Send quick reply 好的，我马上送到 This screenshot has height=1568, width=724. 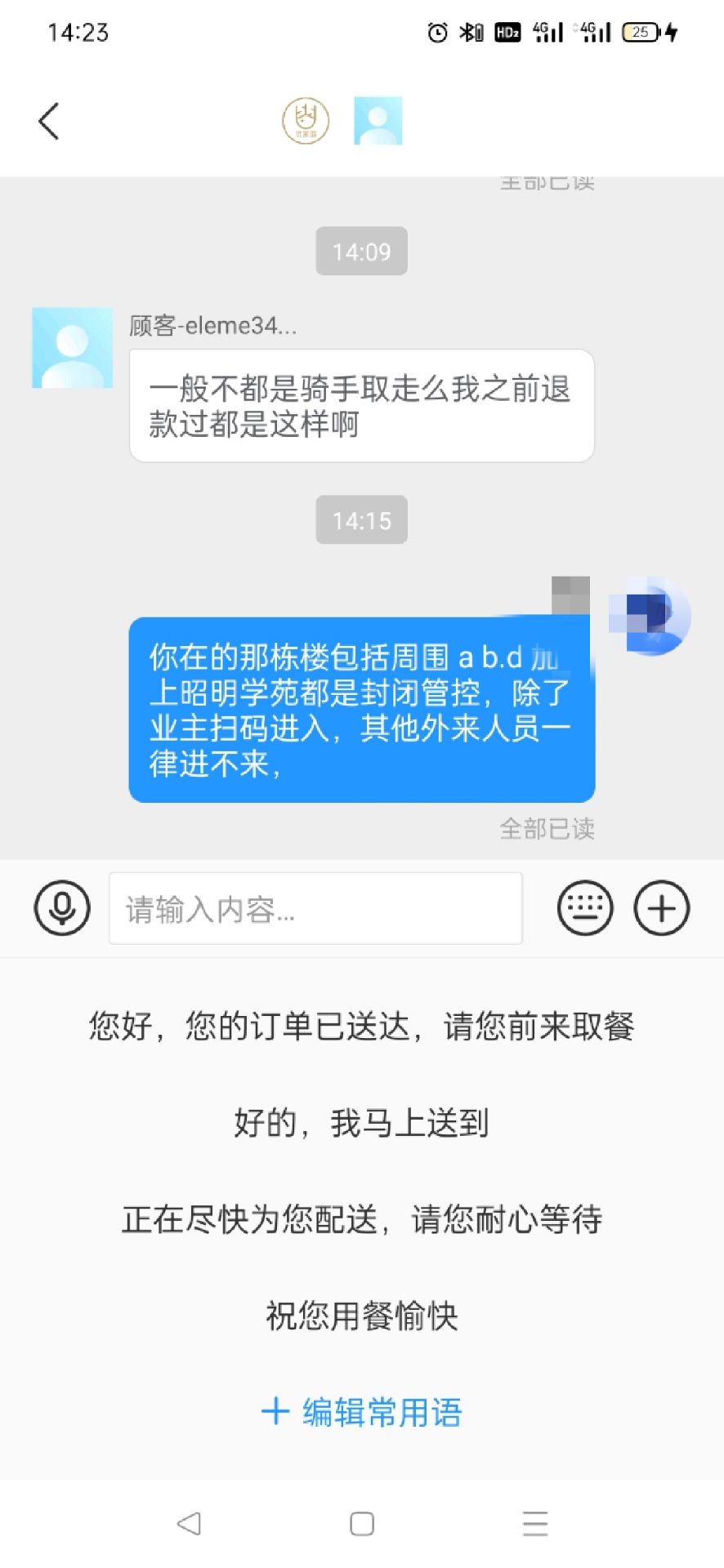pos(362,1123)
